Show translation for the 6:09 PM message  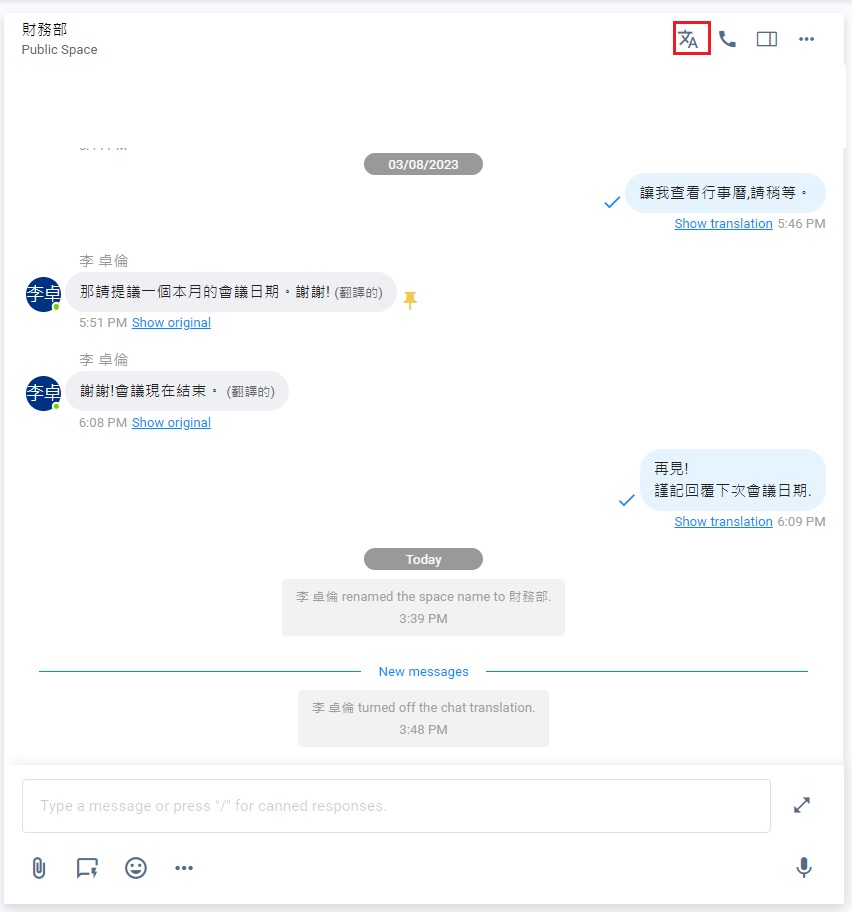pos(723,522)
